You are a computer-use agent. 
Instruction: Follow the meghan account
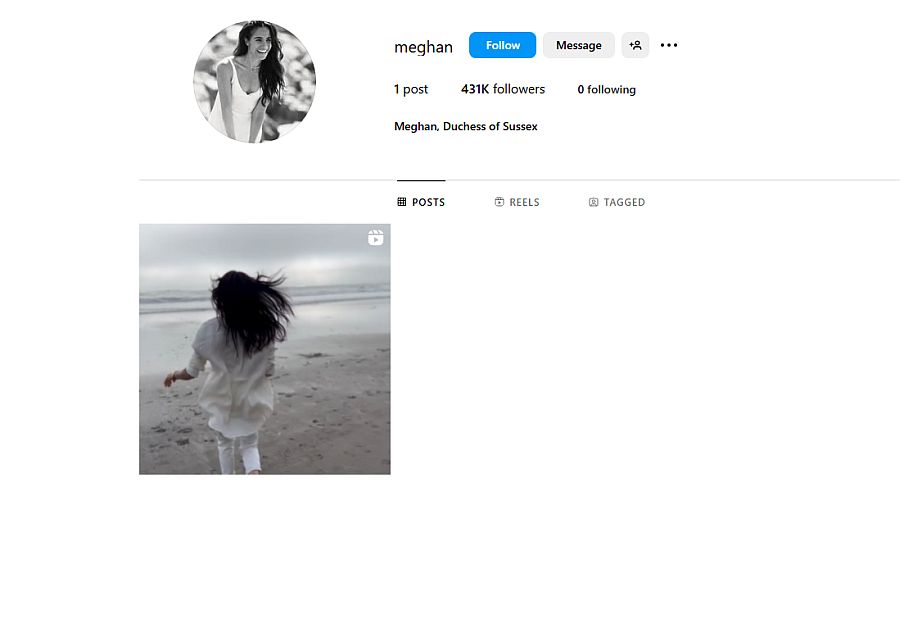tap(502, 45)
